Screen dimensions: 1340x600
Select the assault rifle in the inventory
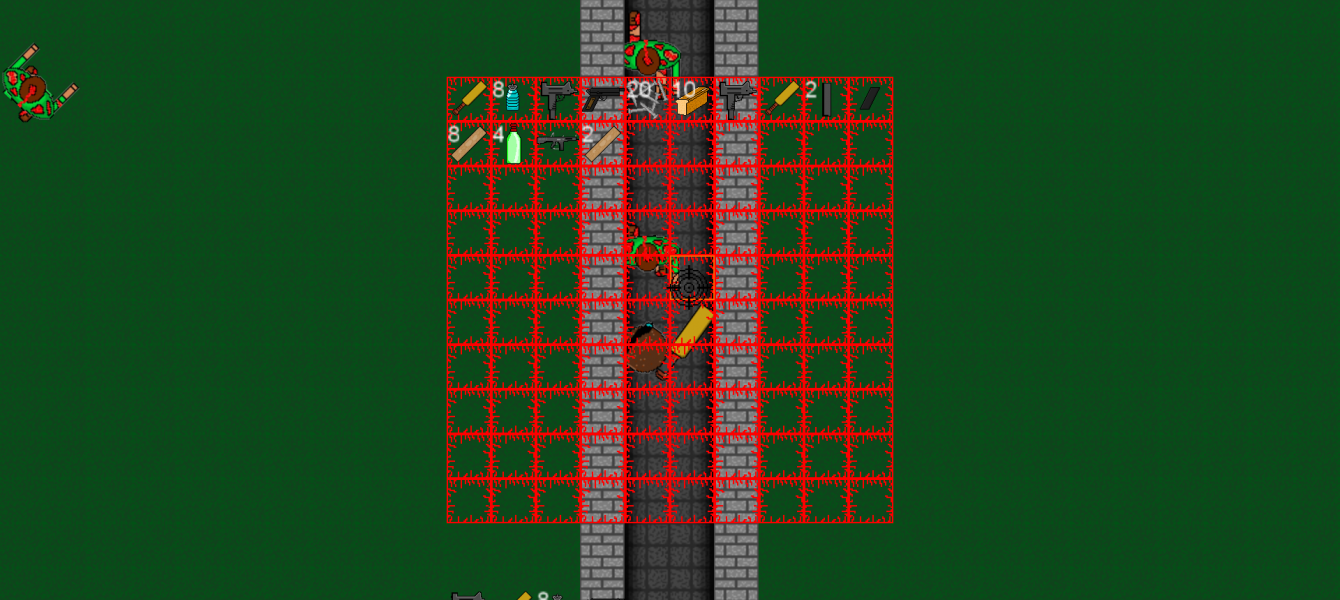[557, 143]
